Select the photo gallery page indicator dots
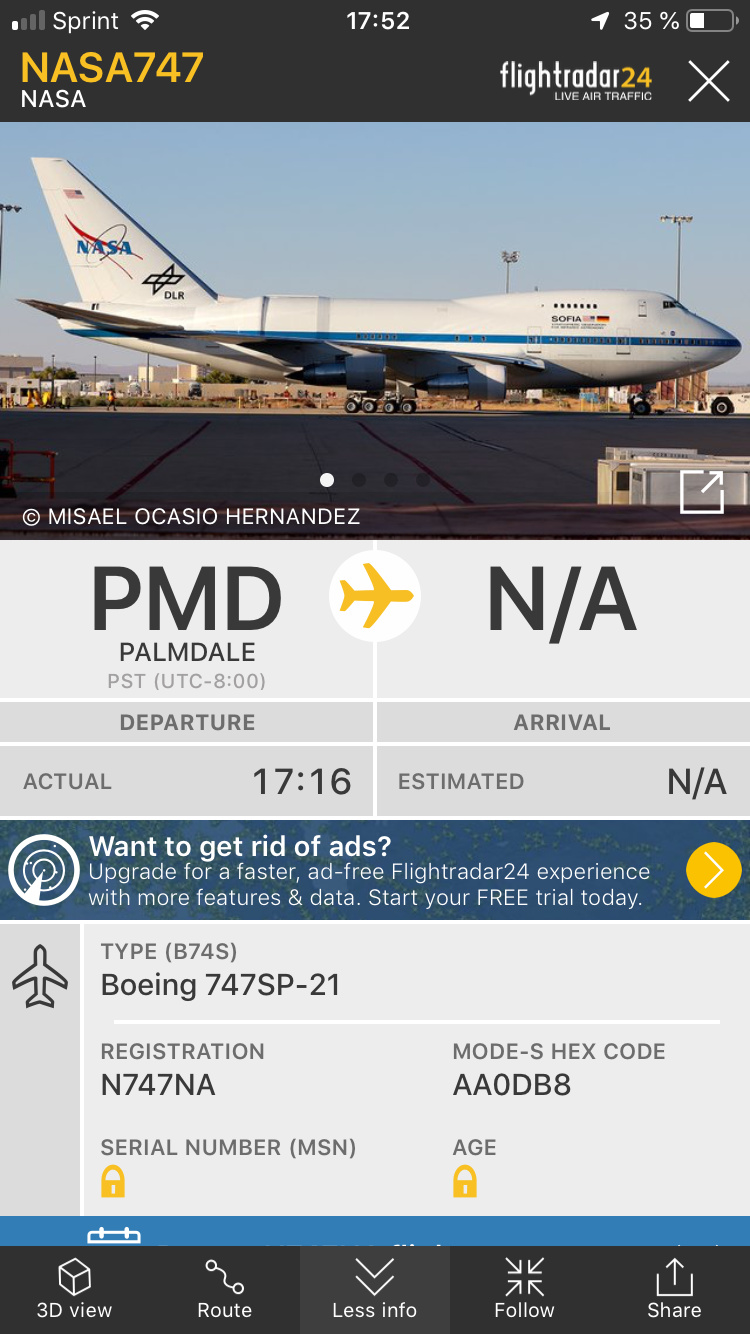 click(374, 480)
